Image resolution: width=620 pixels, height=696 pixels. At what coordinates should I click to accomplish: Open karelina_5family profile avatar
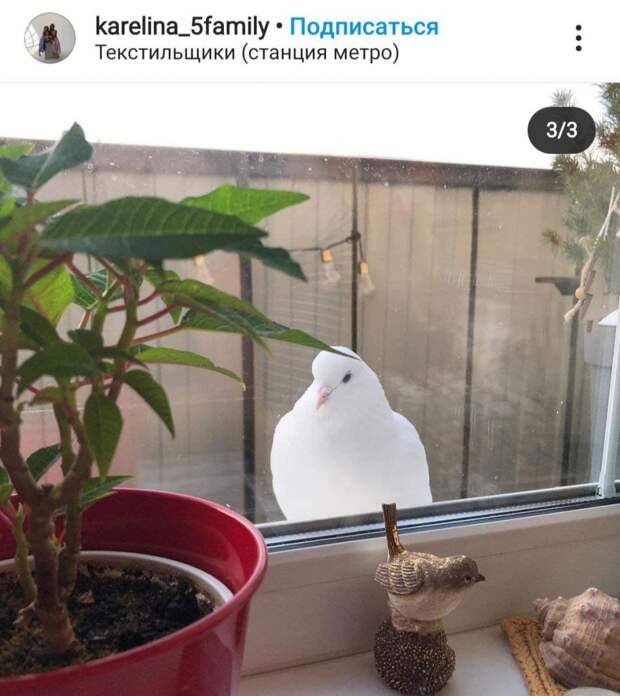pos(49,38)
